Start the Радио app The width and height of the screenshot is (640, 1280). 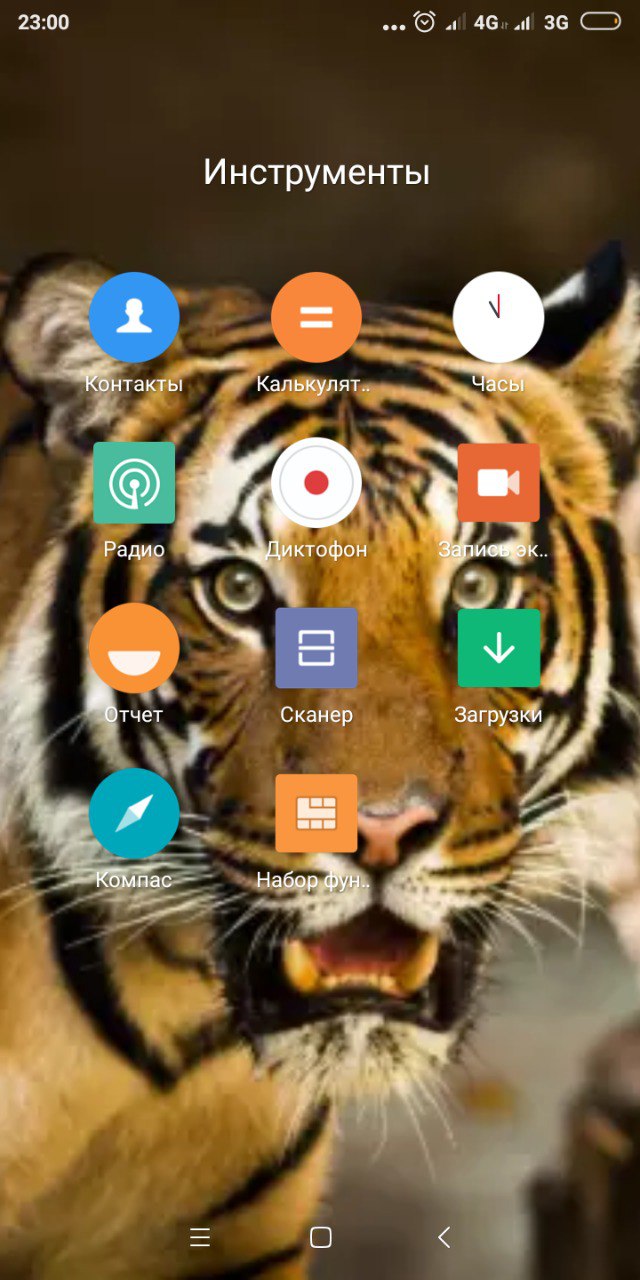pos(134,483)
